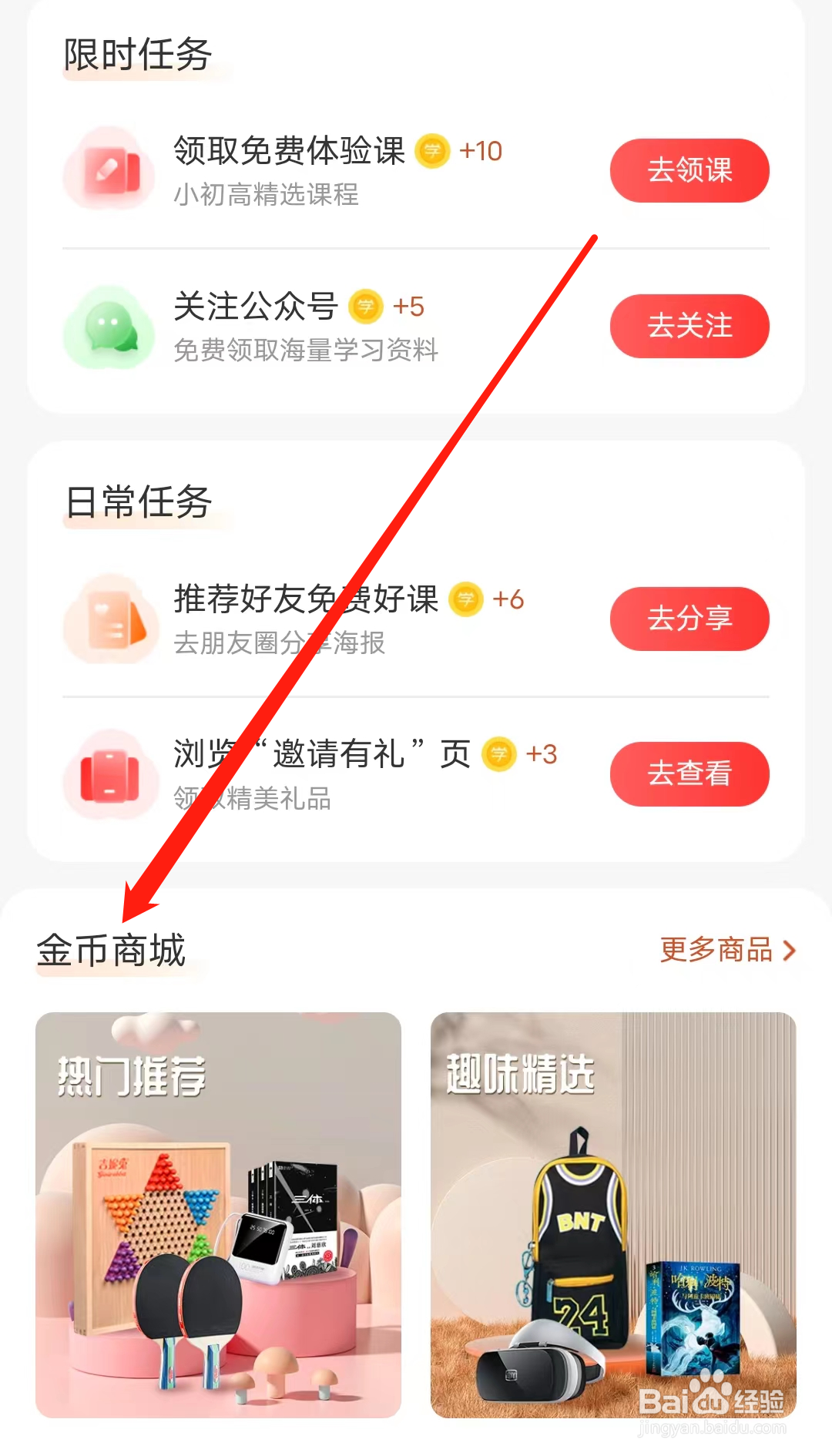Tap the coin badge showing +10
This screenshot has height=1456, width=832.
coord(434,151)
